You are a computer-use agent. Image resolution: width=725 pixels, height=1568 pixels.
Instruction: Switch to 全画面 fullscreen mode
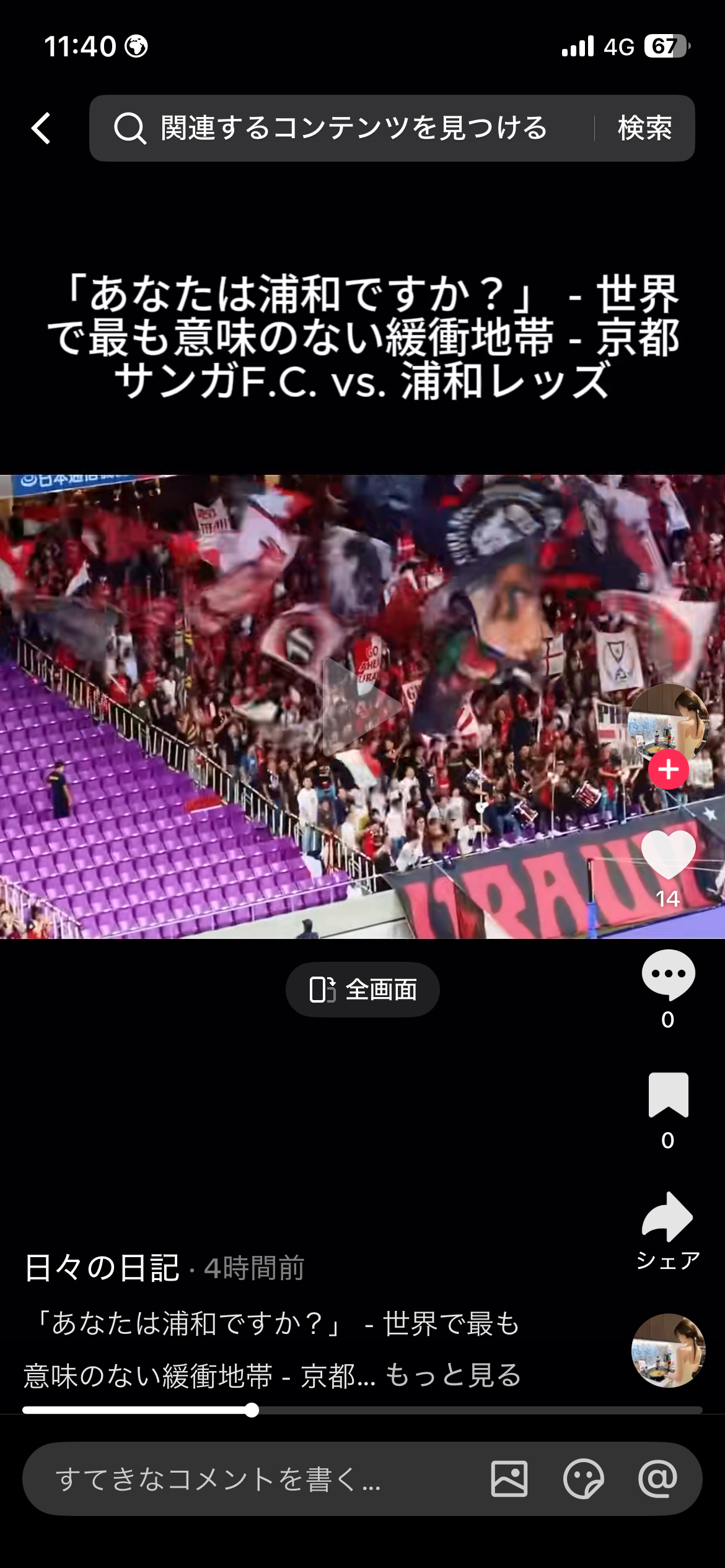(x=362, y=990)
